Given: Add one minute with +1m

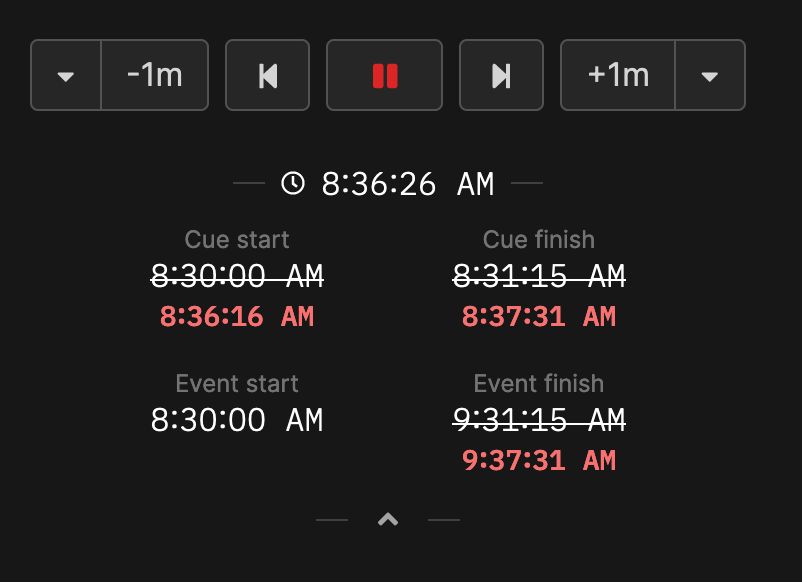Looking at the screenshot, I should [618, 75].
